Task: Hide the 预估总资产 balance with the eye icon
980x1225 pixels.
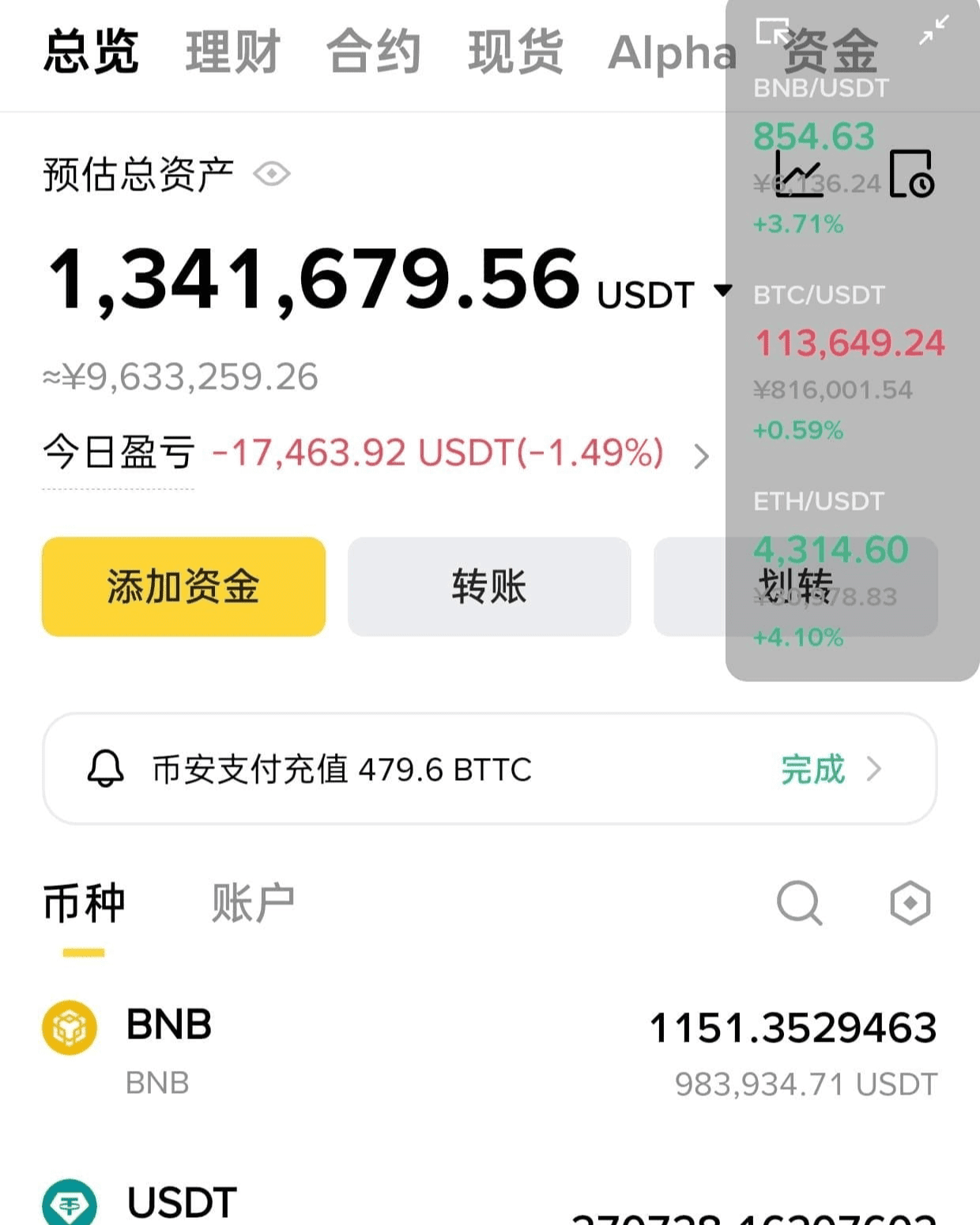Action: click(x=272, y=174)
